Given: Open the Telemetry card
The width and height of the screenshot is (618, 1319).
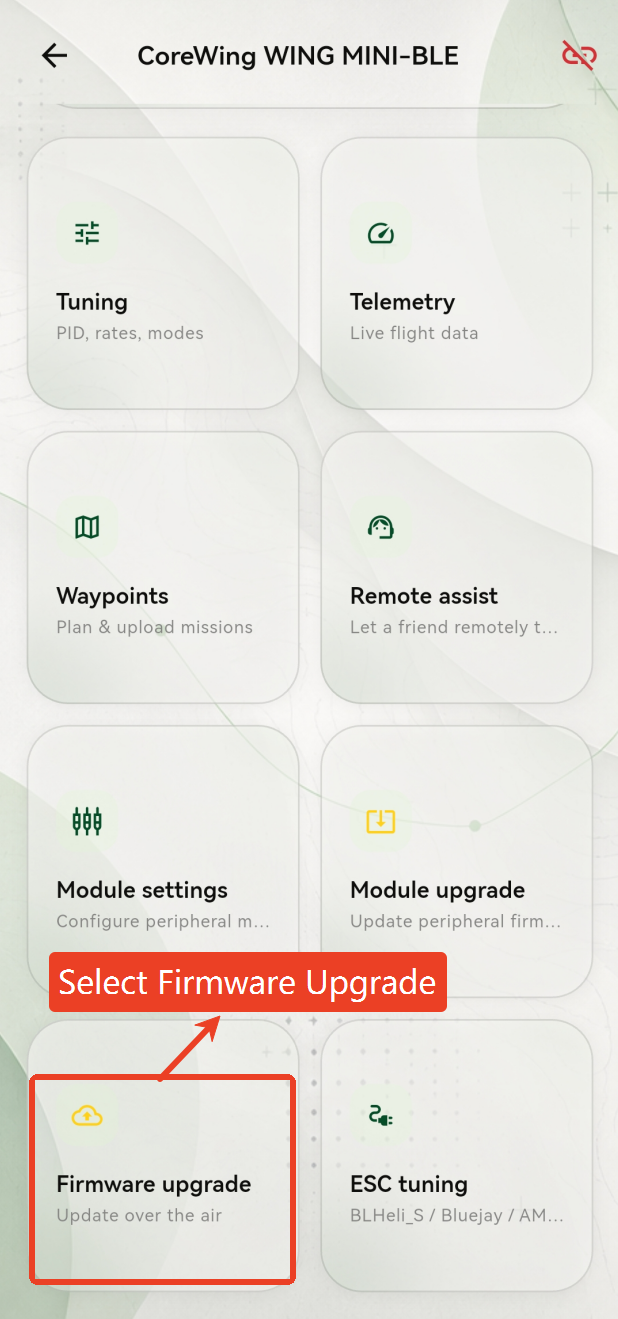Looking at the screenshot, I should point(457,273).
